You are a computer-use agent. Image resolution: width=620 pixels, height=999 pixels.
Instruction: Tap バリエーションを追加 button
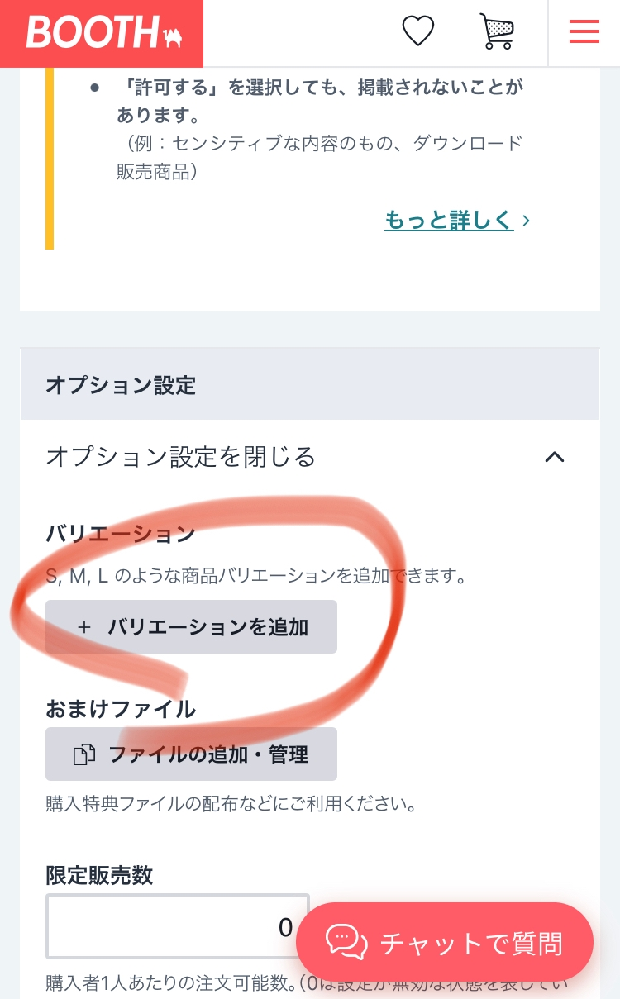coord(191,627)
